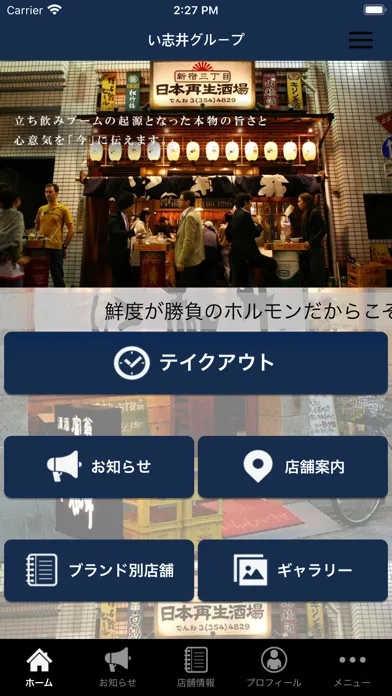
Task: Open the テイクアウト takeout button
Action: click(x=196, y=363)
